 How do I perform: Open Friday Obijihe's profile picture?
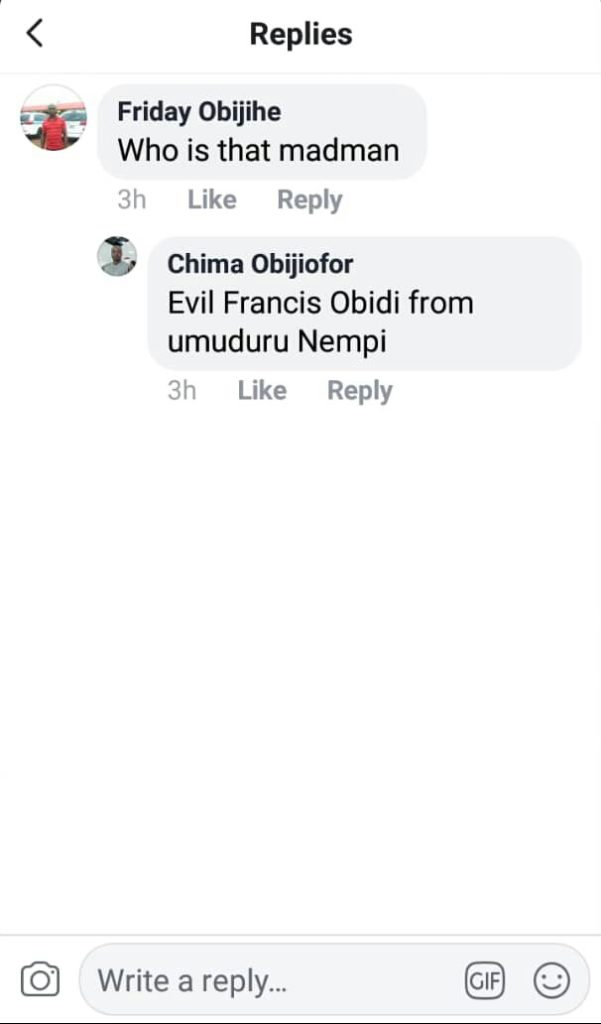coord(54,118)
